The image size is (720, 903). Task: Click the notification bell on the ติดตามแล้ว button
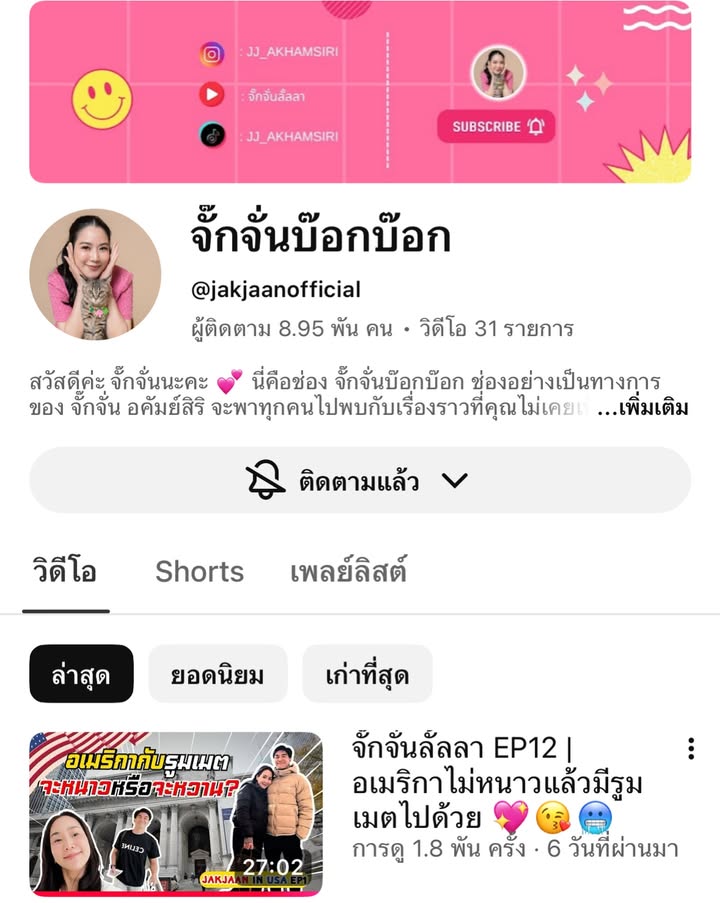pos(265,480)
